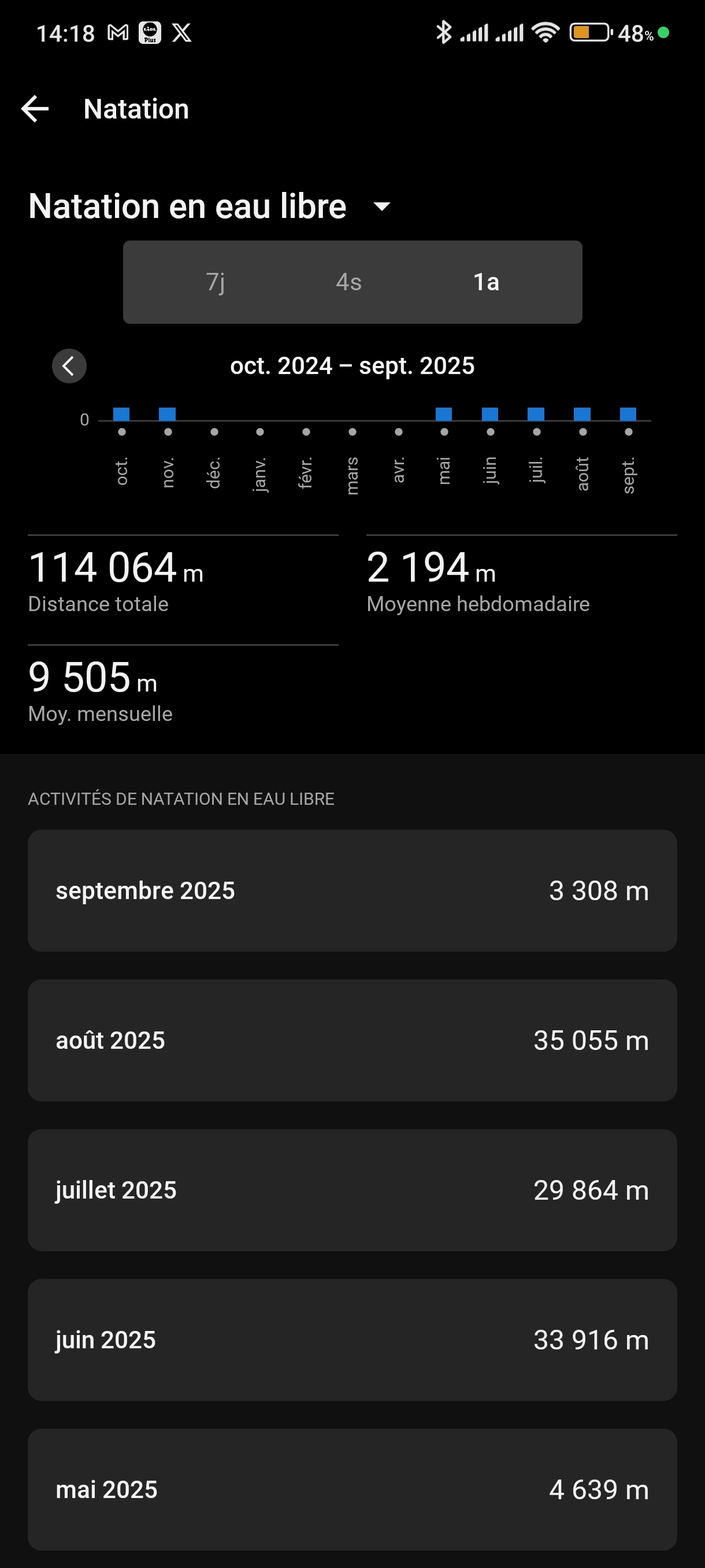Go to the previous period in the chart
705x1568 pixels.
click(69, 366)
